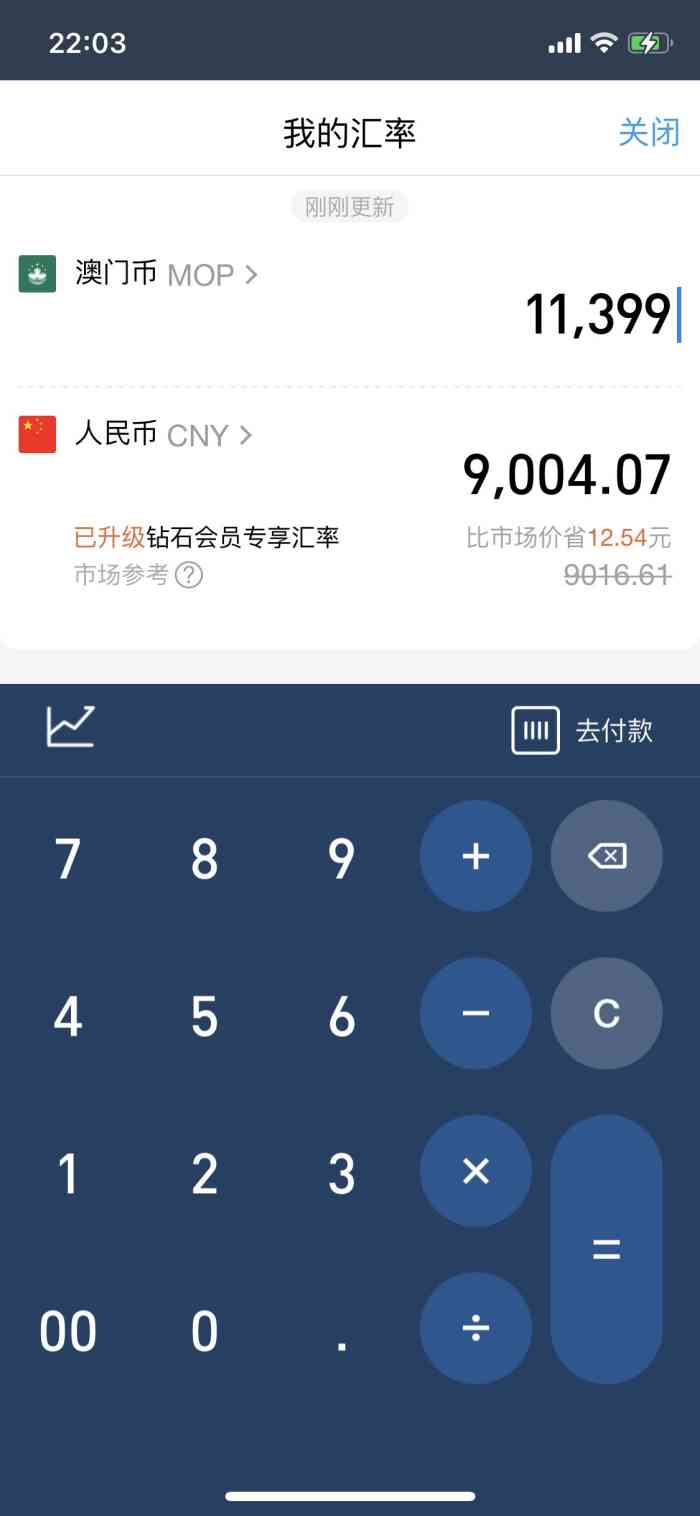
Task: Tap the plus operator key
Action: tap(475, 856)
